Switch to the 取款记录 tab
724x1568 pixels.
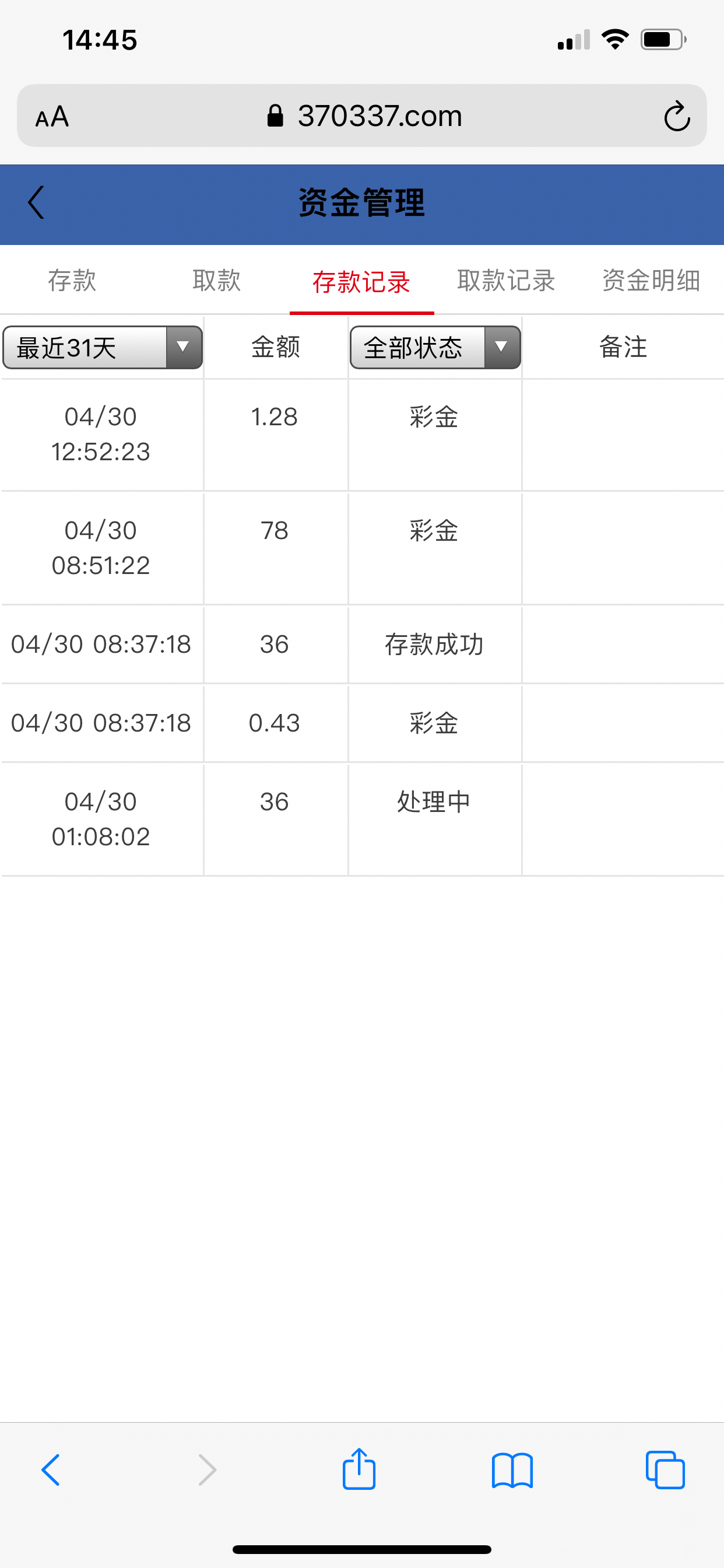coord(505,280)
